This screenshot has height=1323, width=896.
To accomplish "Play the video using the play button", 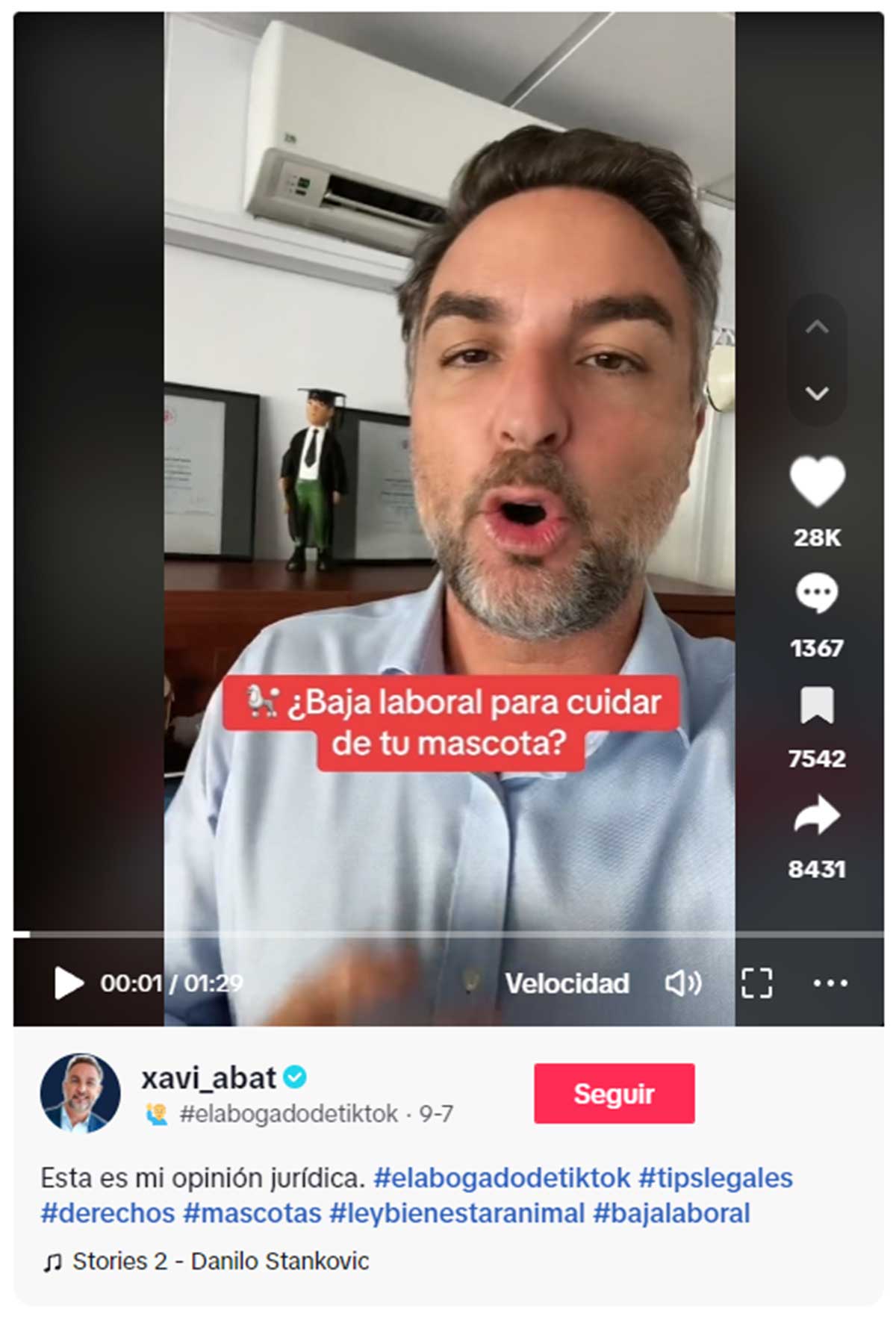I will 67,984.
